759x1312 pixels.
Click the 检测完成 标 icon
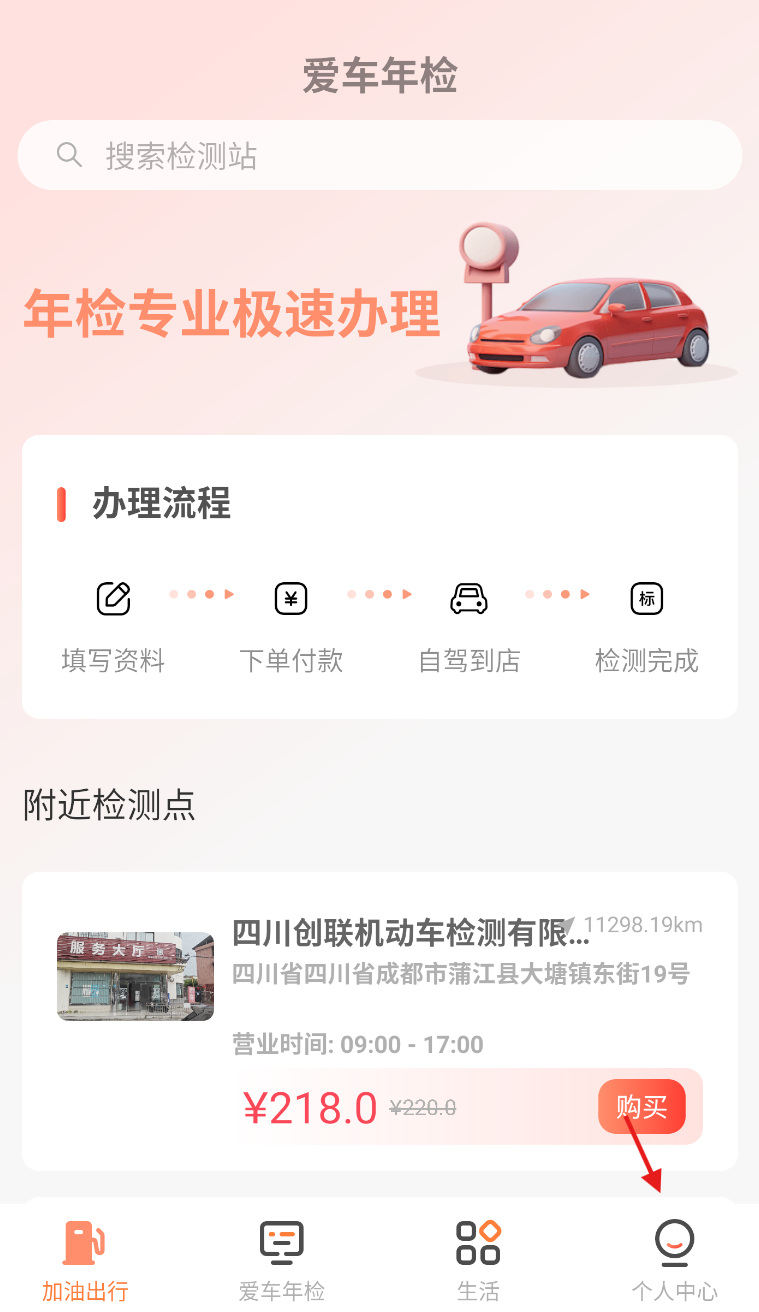[x=647, y=598]
